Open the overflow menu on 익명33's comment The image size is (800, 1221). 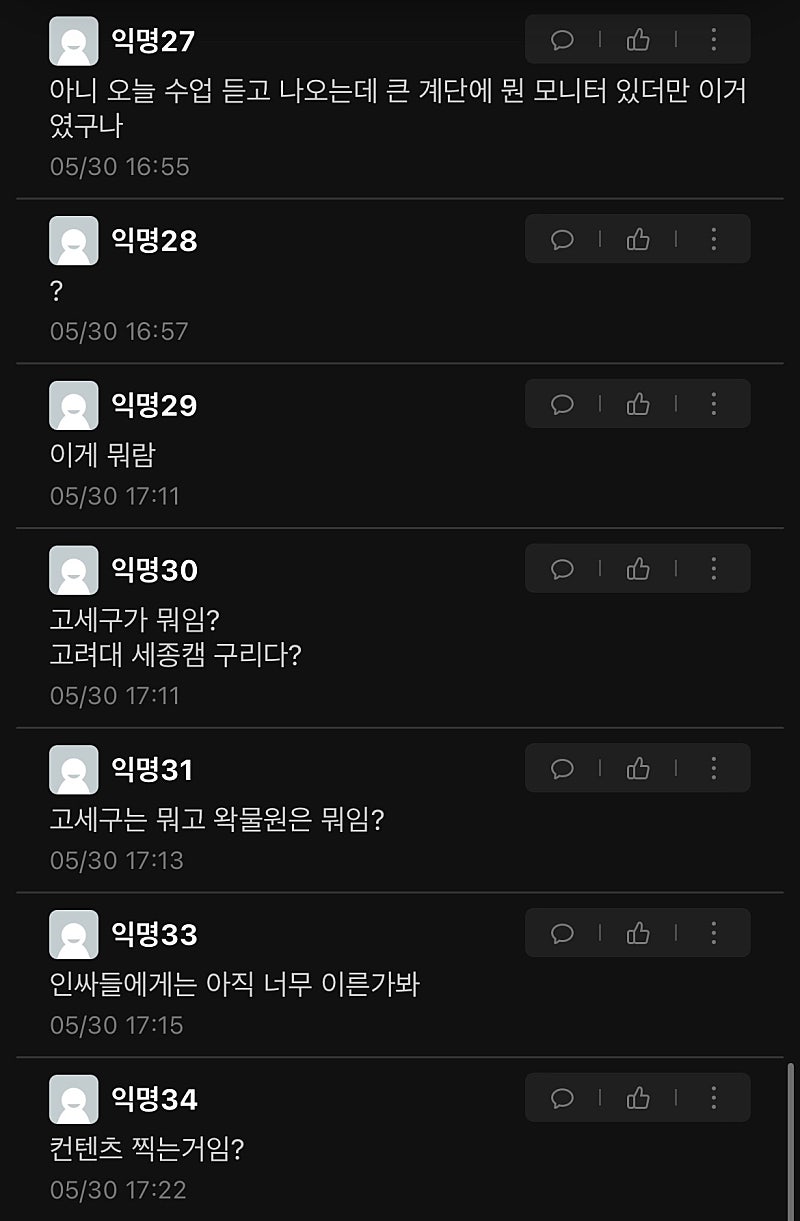coord(713,933)
